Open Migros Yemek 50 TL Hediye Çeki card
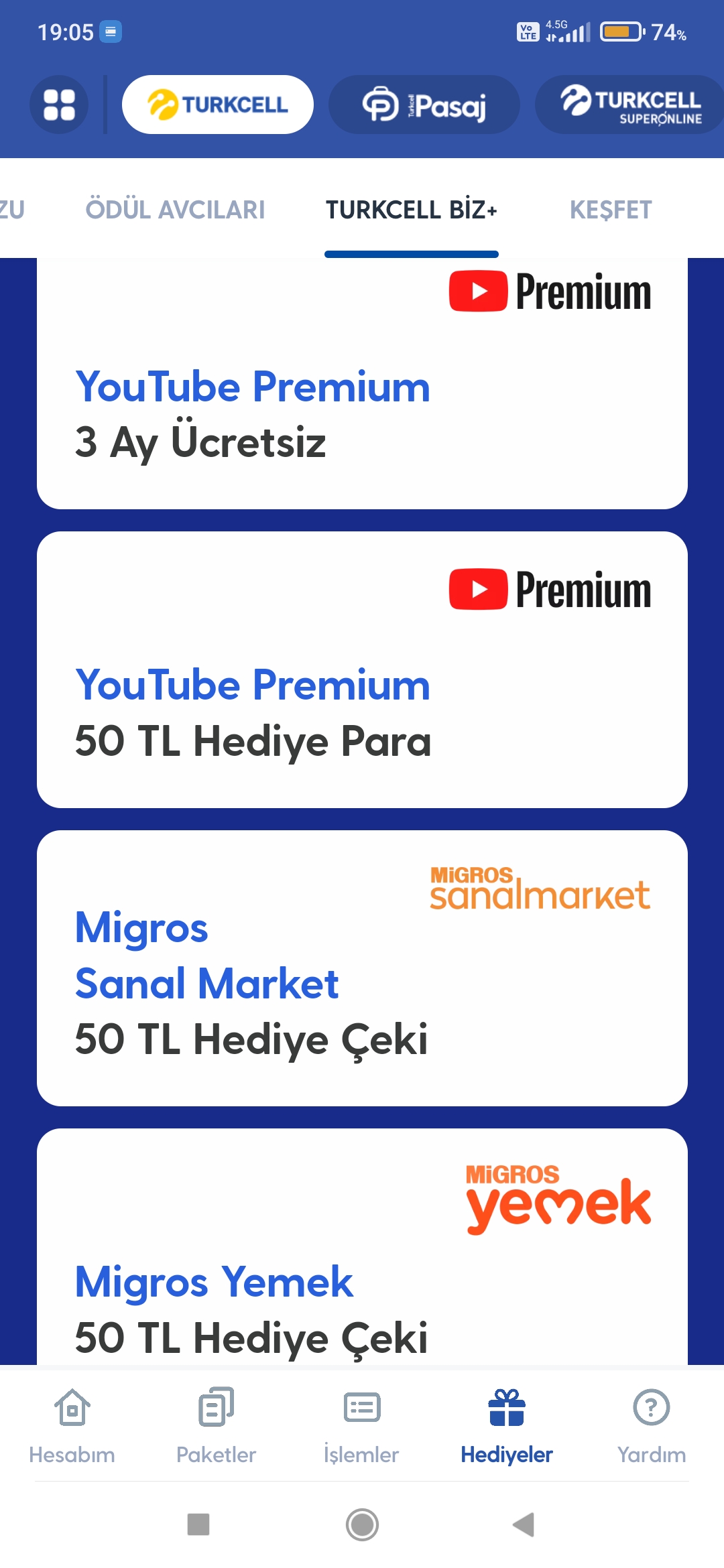 362,1246
